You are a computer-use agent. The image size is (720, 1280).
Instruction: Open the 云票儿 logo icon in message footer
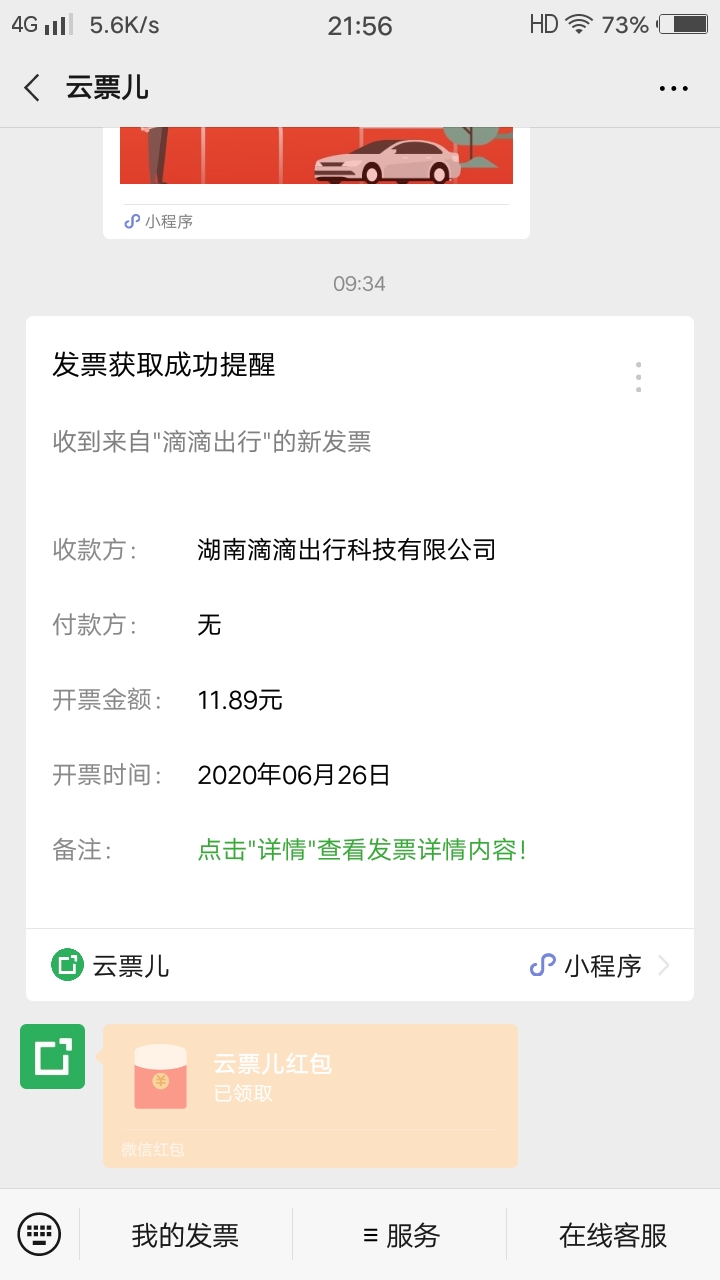[x=66, y=965]
